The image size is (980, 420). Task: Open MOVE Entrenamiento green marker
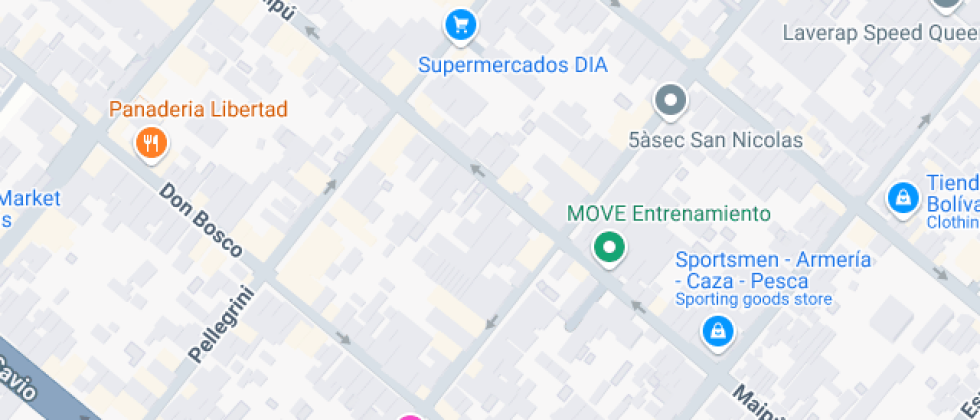pyautogui.click(x=608, y=247)
